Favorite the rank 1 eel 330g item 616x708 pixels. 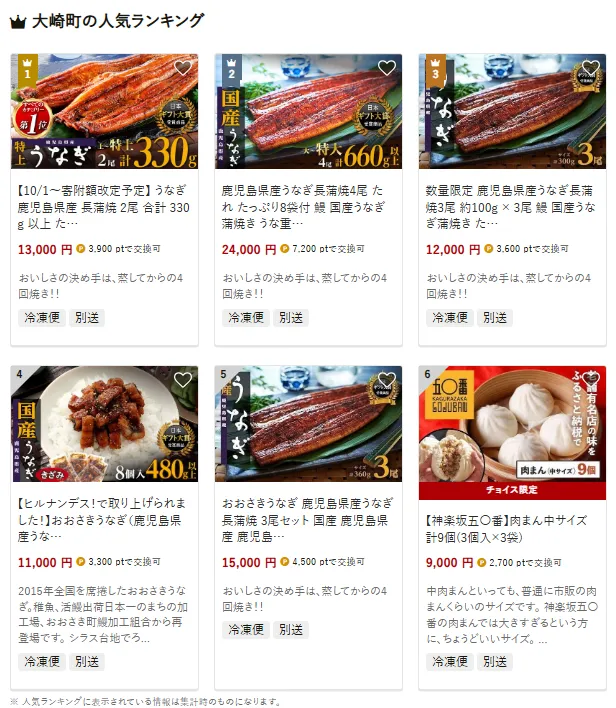tap(182, 69)
